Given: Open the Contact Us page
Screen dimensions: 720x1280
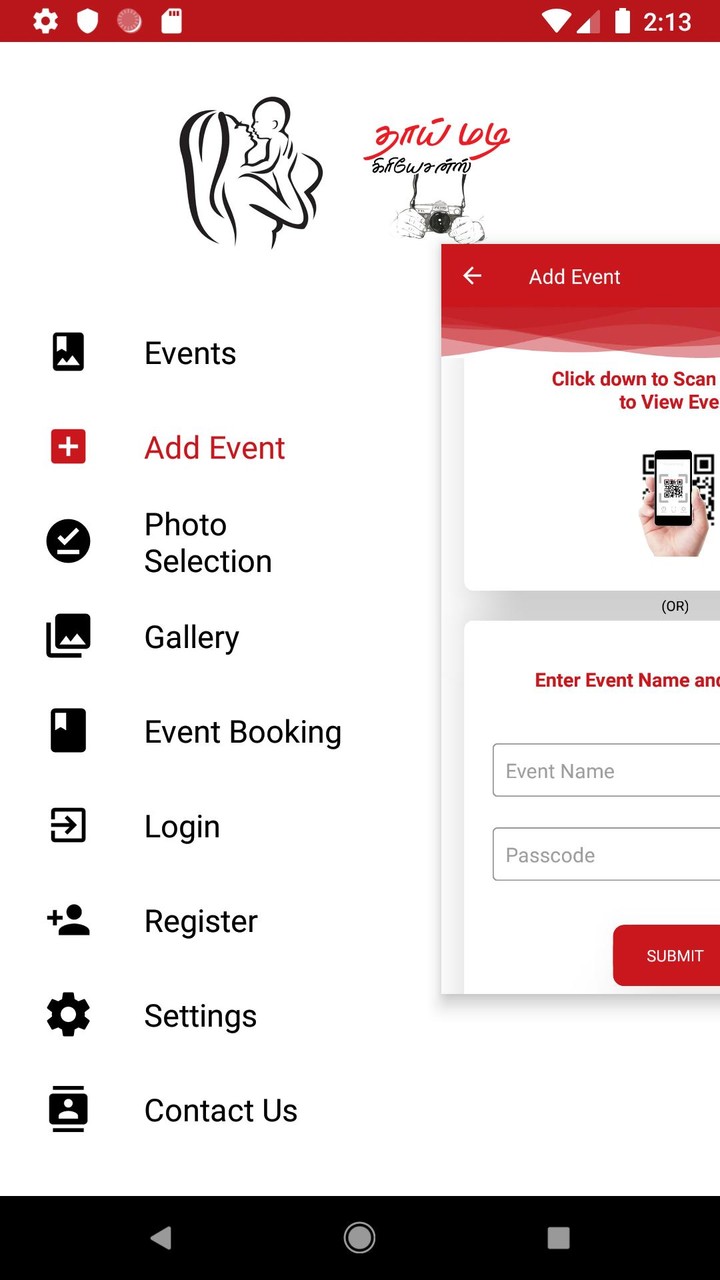Looking at the screenshot, I should point(220,1110).
